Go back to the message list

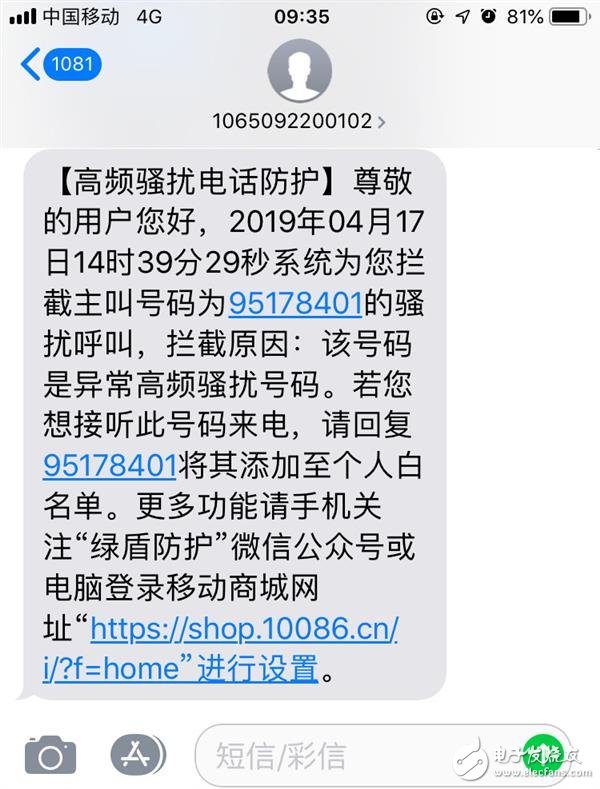coord(60,66)
